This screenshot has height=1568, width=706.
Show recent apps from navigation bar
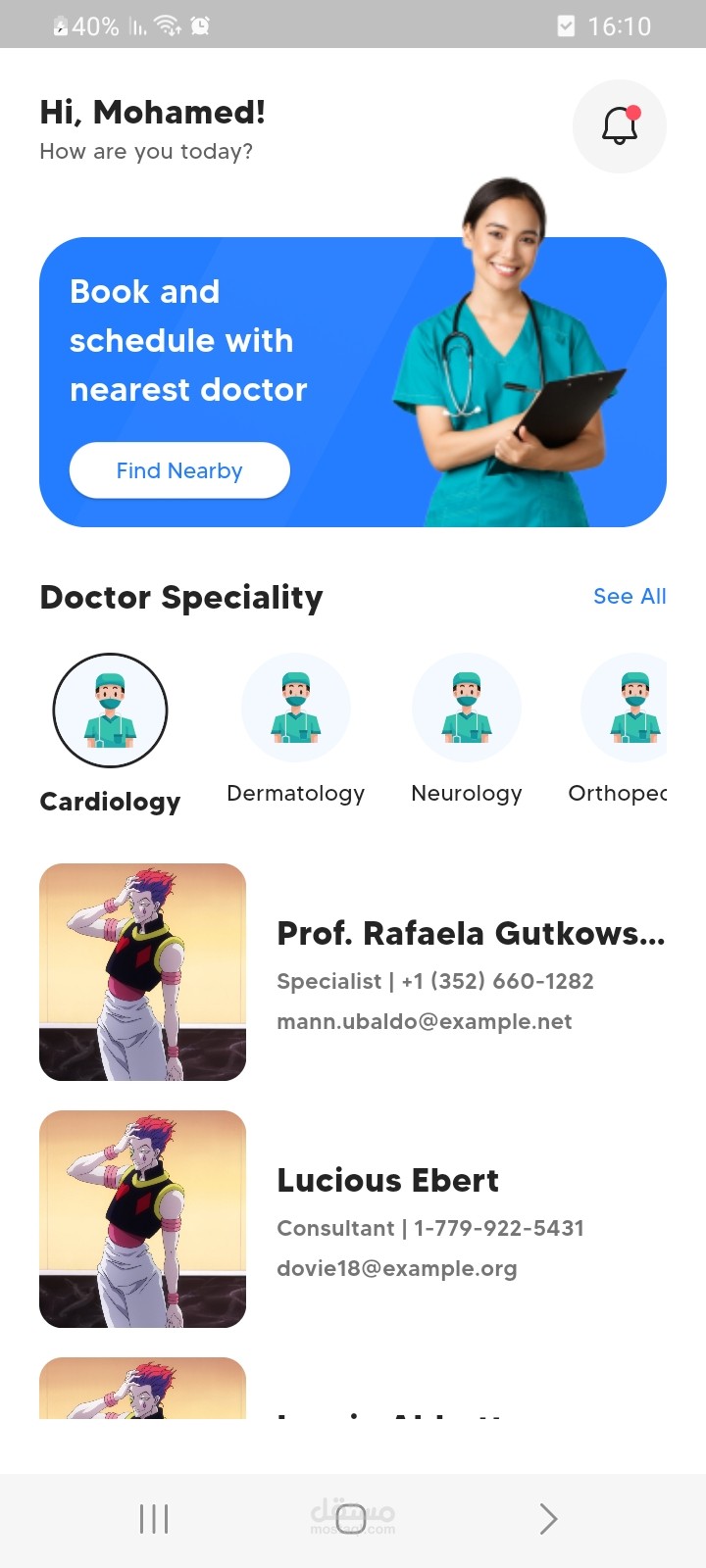[154, 1519]
